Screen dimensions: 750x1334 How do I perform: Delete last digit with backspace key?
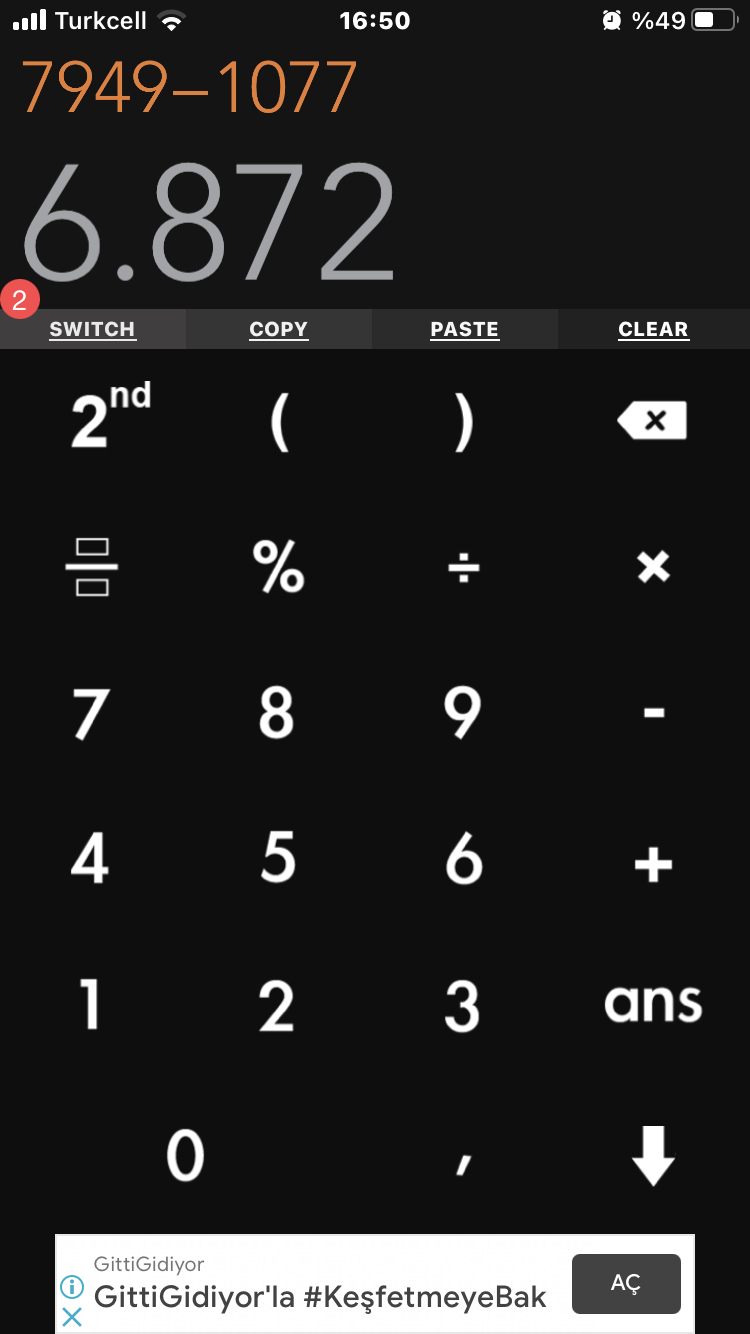(652, 421)
